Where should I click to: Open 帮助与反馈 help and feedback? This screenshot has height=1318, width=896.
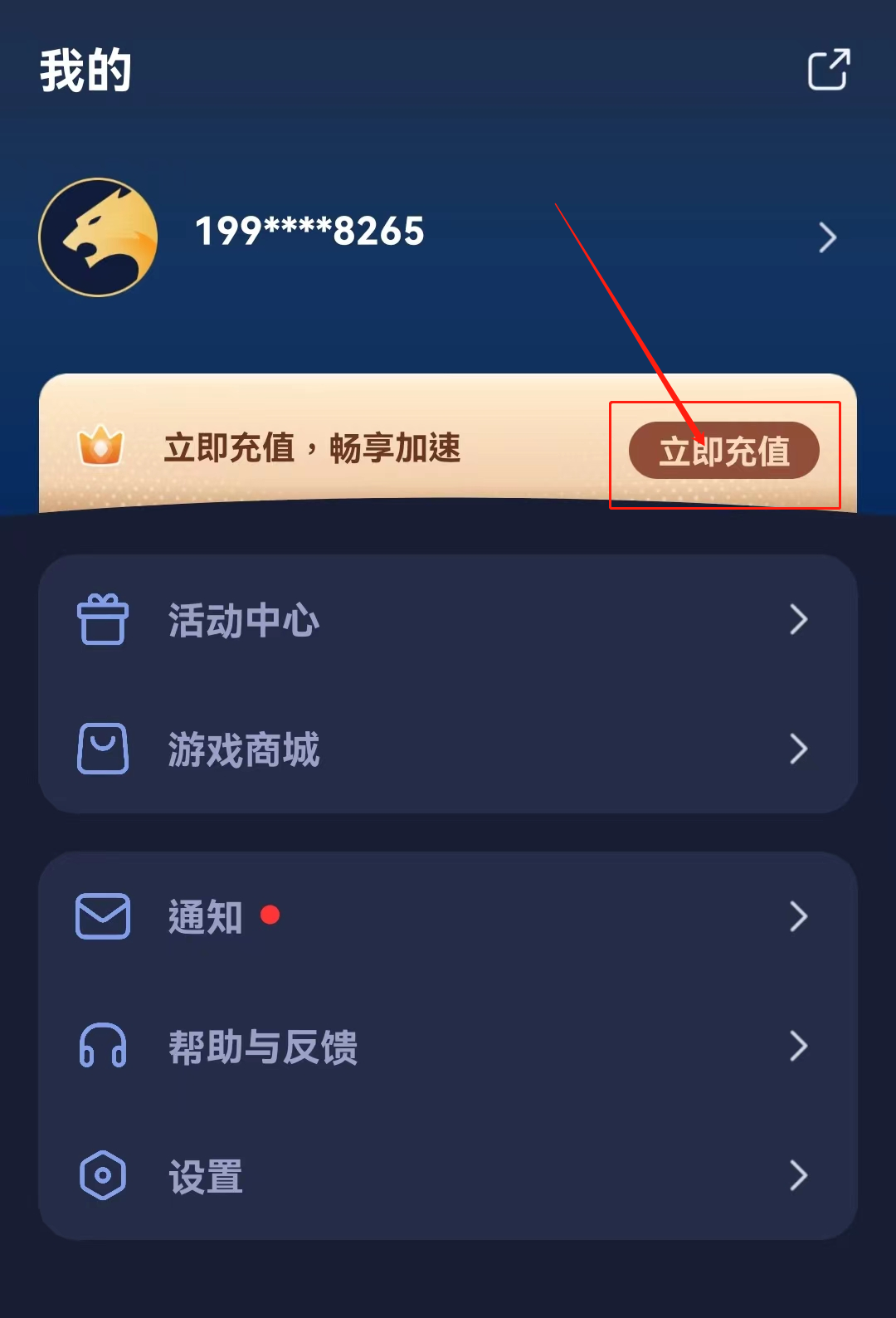coord(448,1046)
